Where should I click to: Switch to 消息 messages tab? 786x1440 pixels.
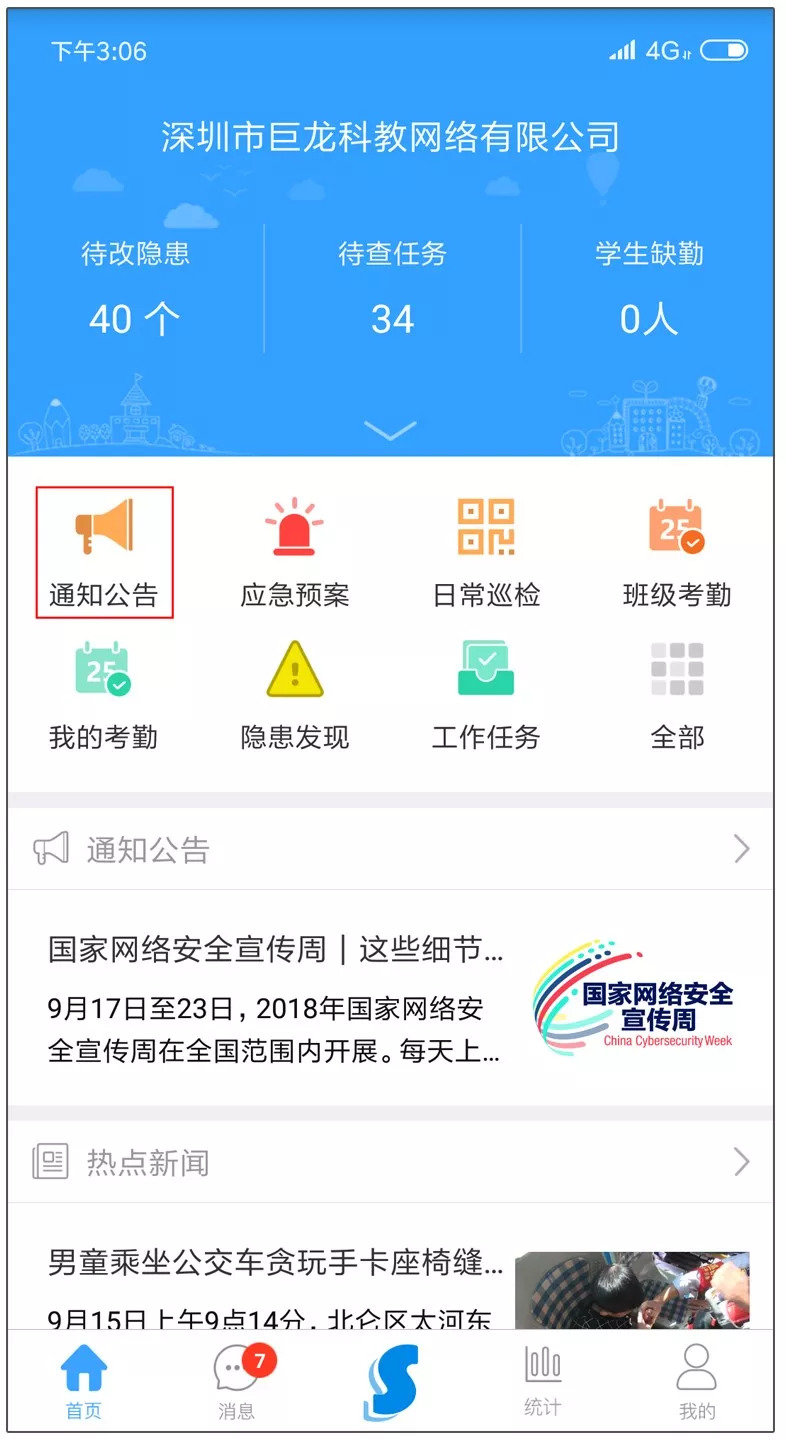click(237, 1382)
